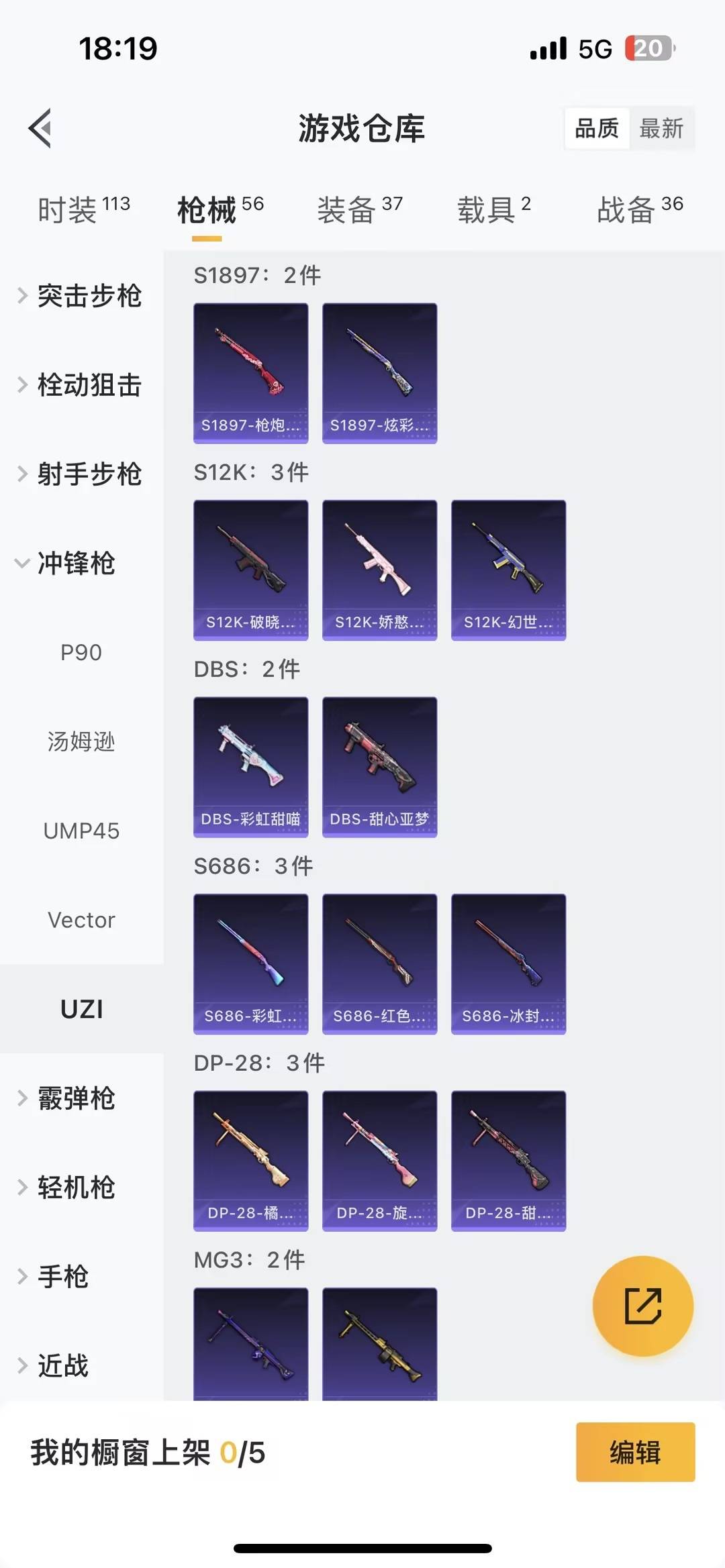View the S686-冰封 weapon skin
725x1568 pixels.
tap(508, 963)
